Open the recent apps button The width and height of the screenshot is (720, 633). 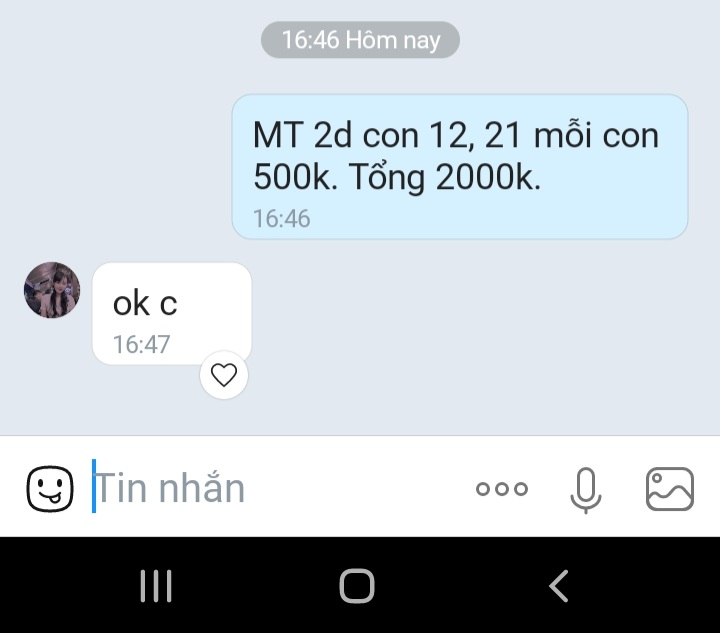[156, 586]
